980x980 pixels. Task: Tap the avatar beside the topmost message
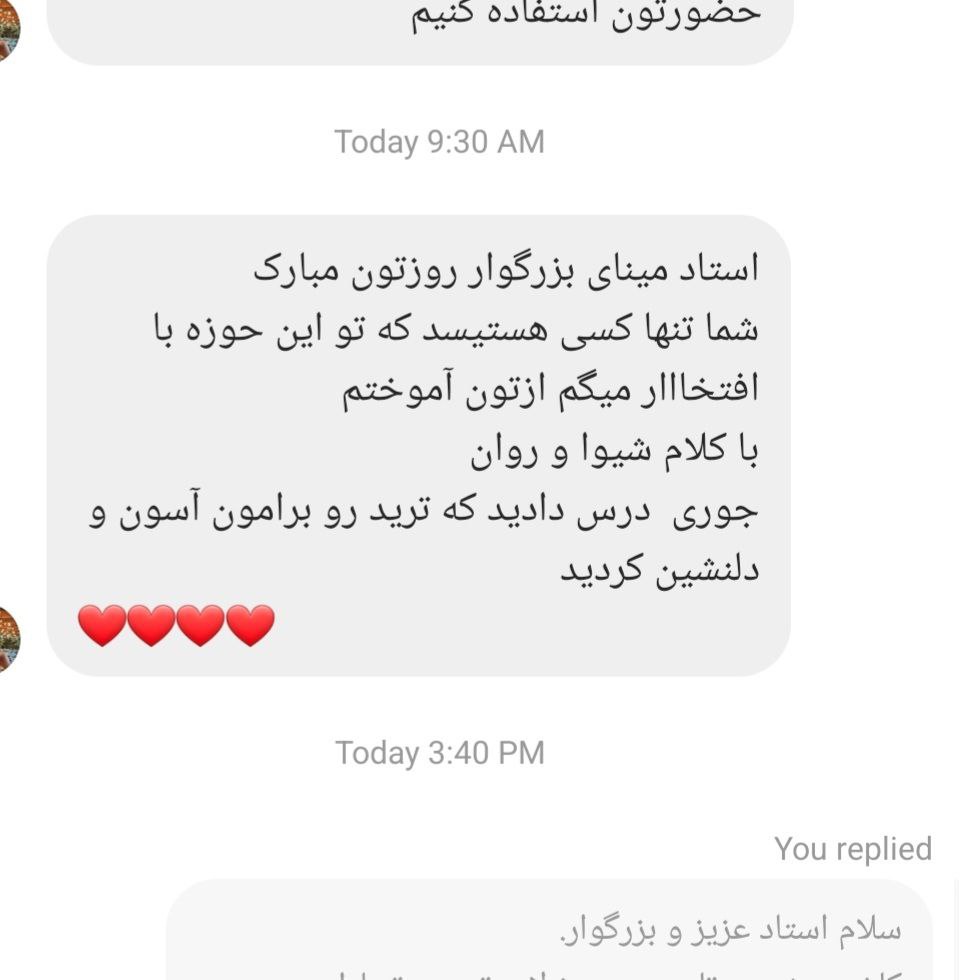point(8,30)
